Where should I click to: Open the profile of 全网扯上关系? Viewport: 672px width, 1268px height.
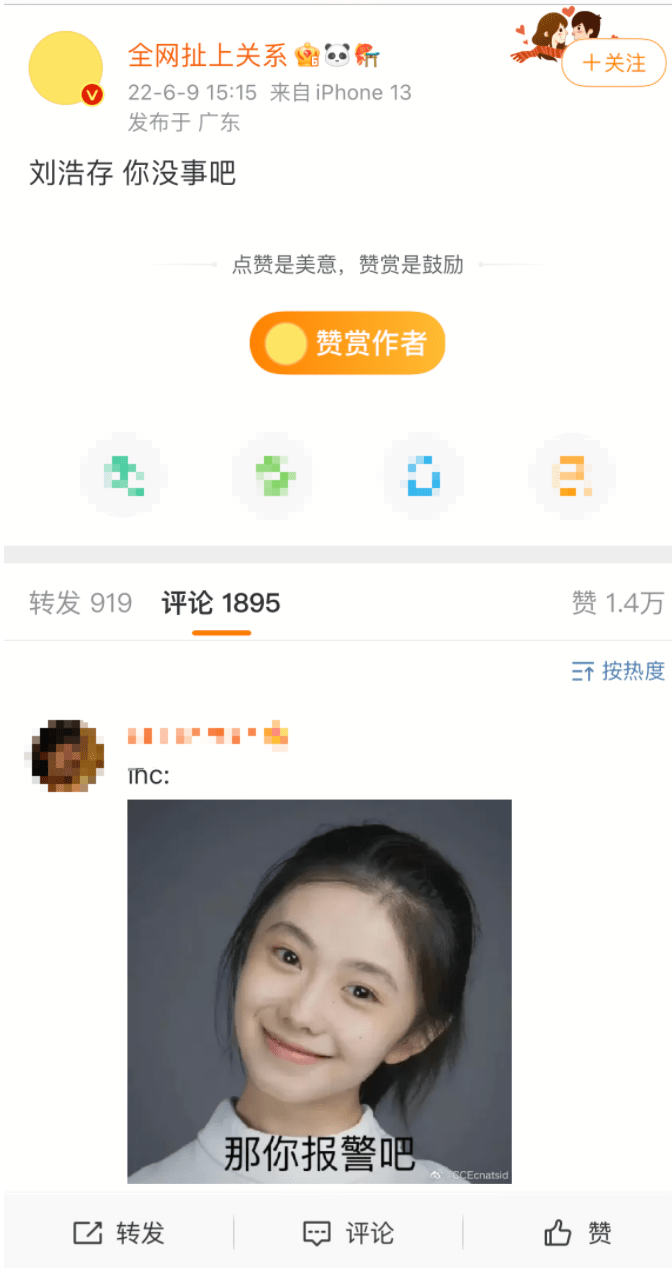tap(207, 55)
